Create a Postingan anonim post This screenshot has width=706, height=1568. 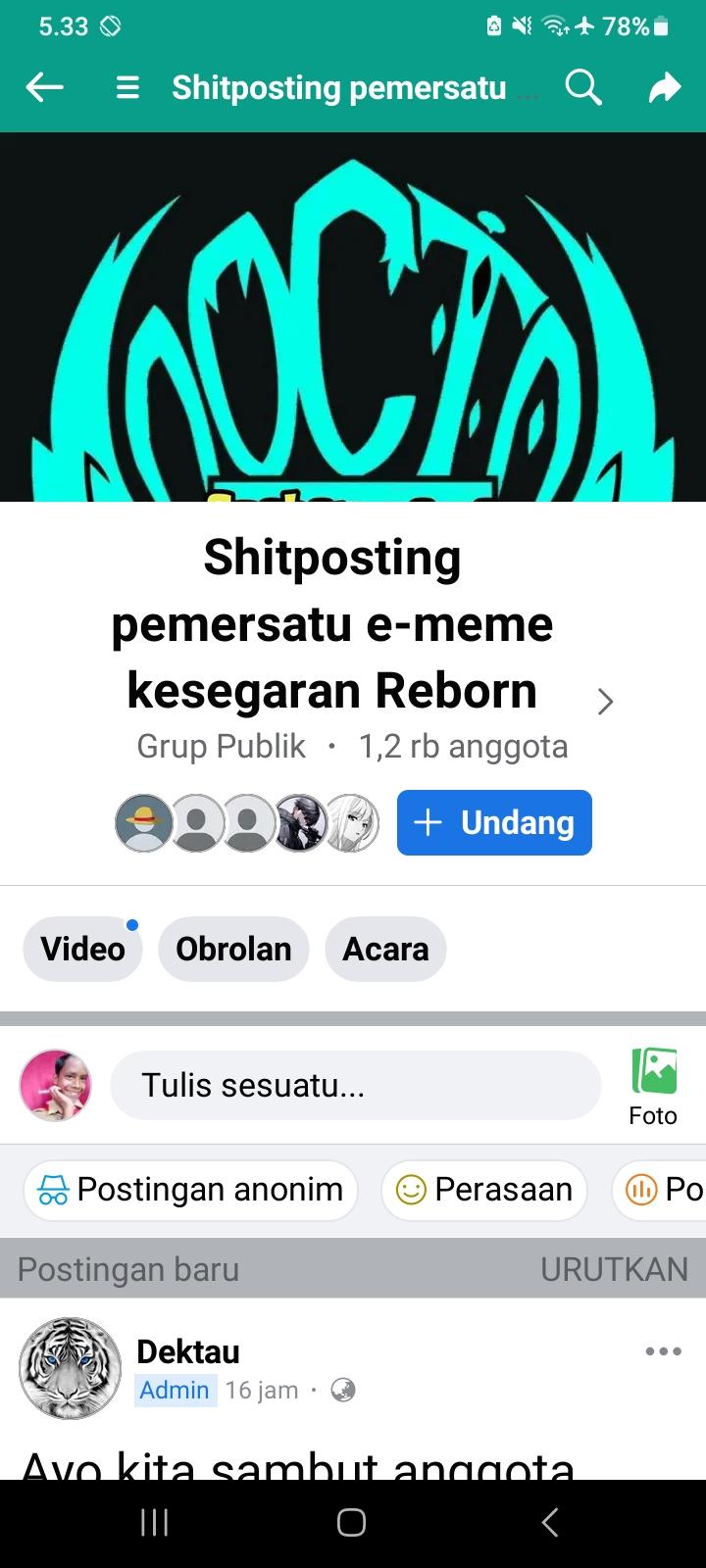191,1190
